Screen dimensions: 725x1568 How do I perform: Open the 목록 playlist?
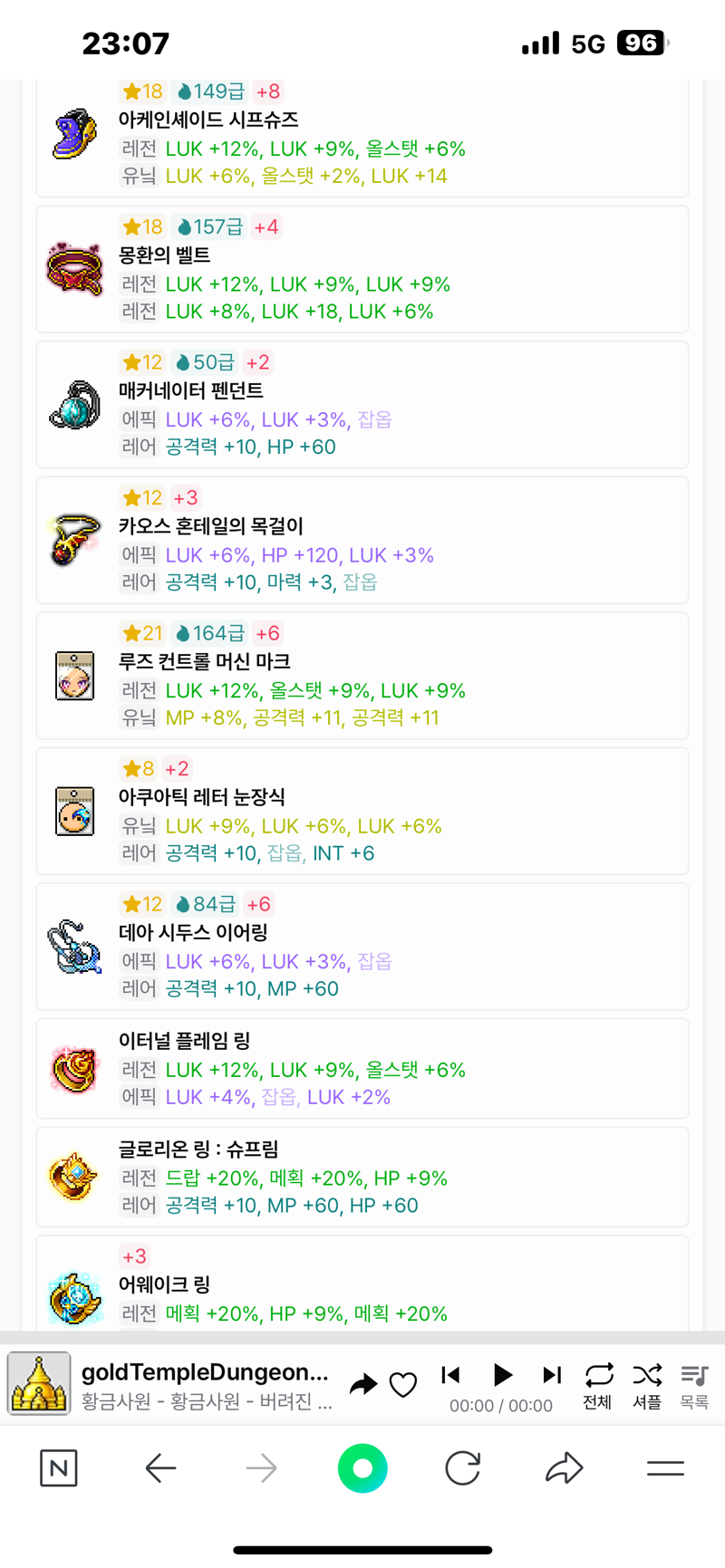point(694,1385)
